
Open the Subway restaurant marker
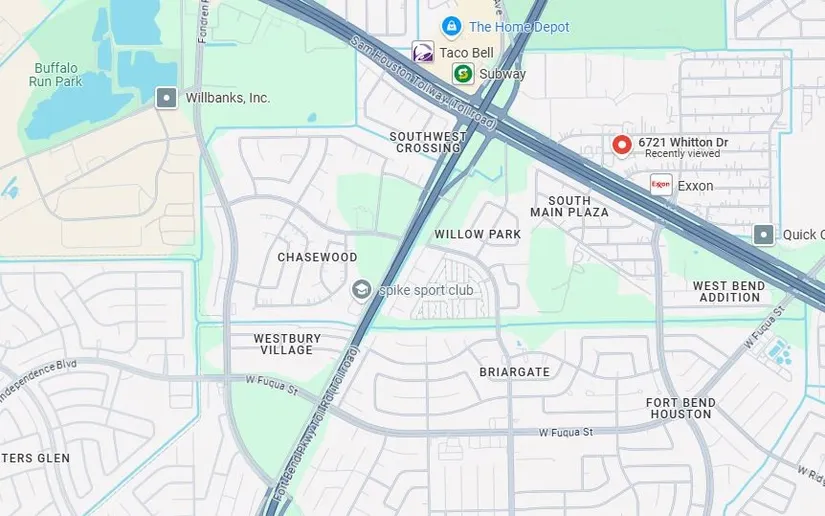coord(463,73)
